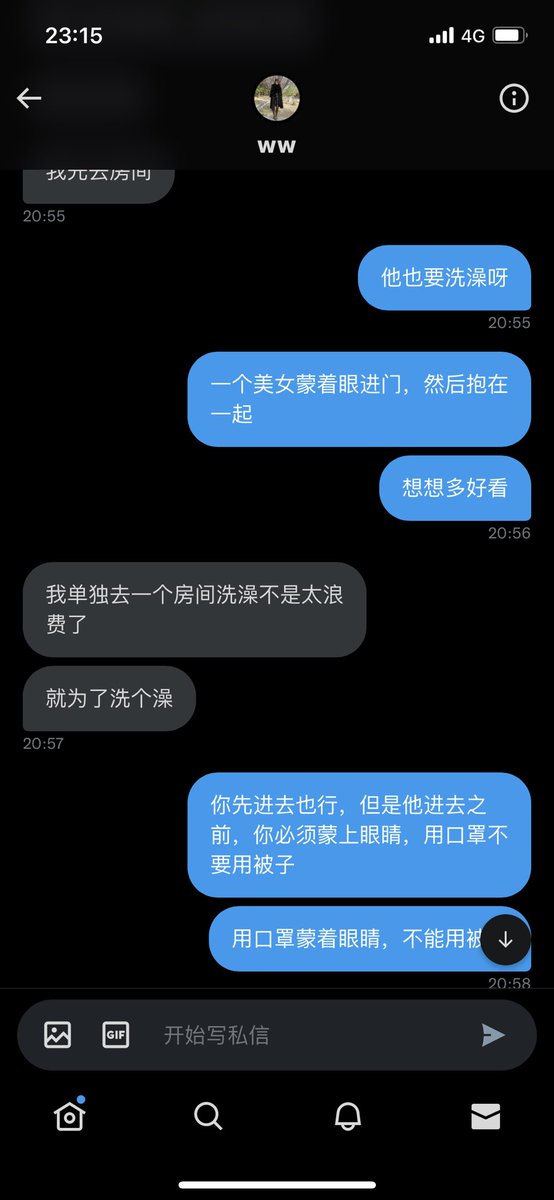Open the GIF picker

[116, 1035]
